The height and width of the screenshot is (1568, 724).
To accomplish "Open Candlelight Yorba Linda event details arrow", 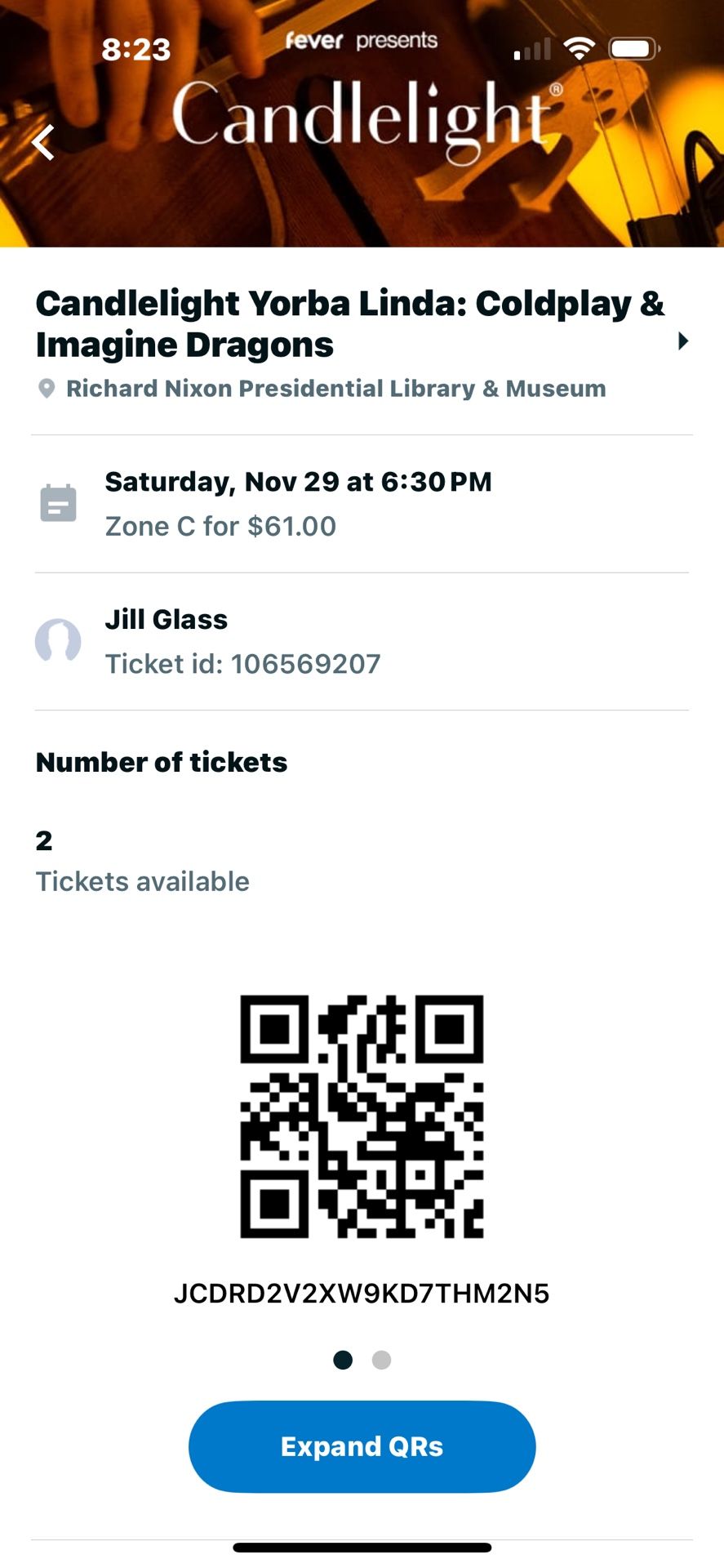I will (682, 341).
